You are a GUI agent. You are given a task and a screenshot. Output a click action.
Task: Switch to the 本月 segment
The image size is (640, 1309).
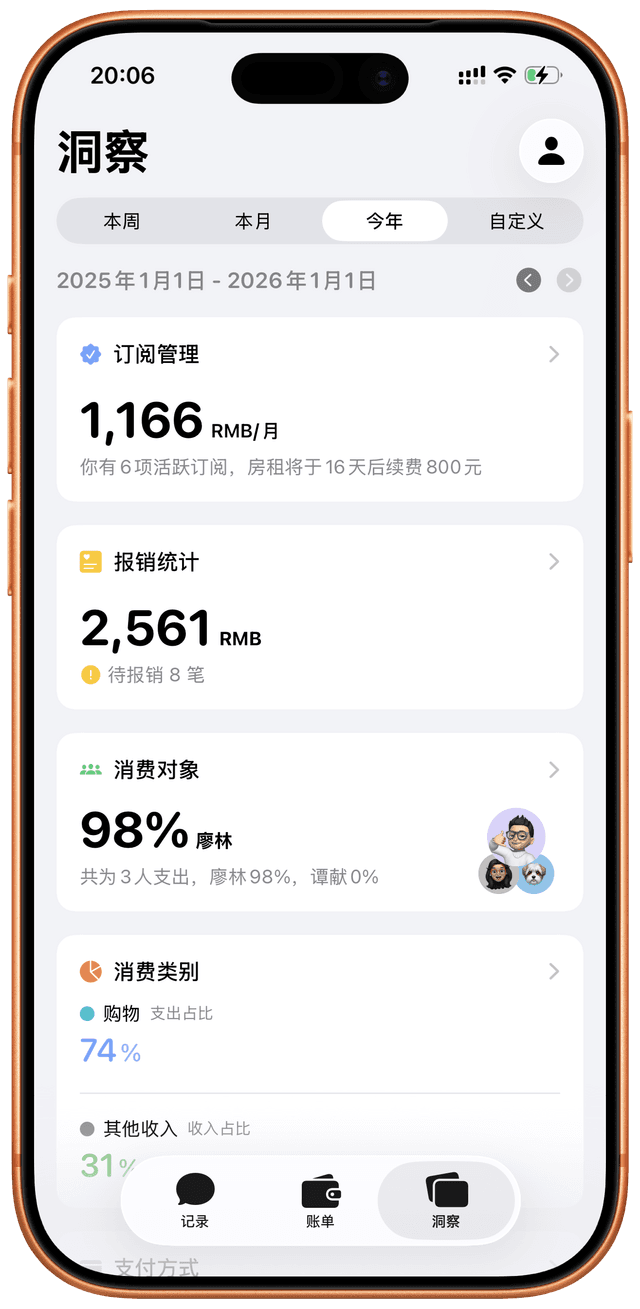pos(253,221)
